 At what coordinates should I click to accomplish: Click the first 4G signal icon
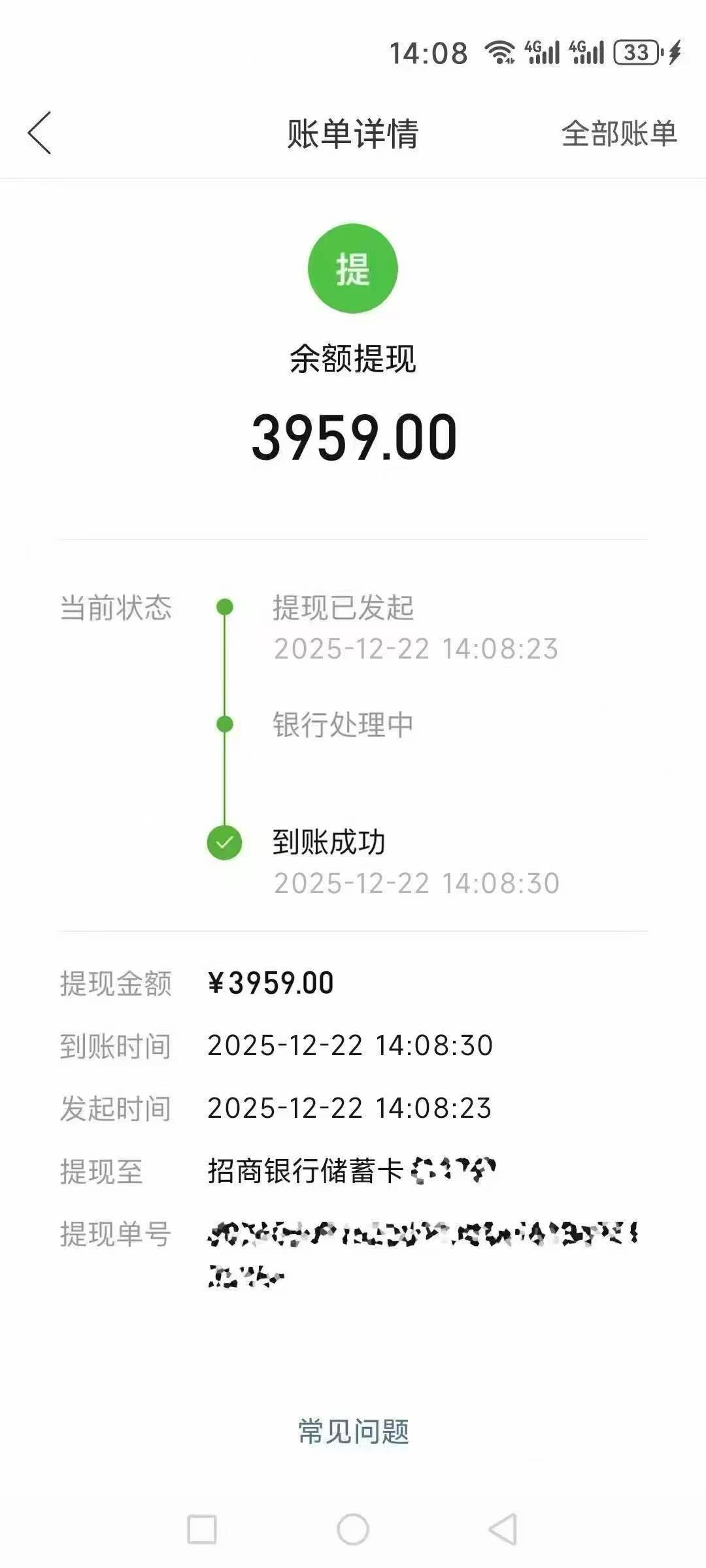click(x=543, y=56)
